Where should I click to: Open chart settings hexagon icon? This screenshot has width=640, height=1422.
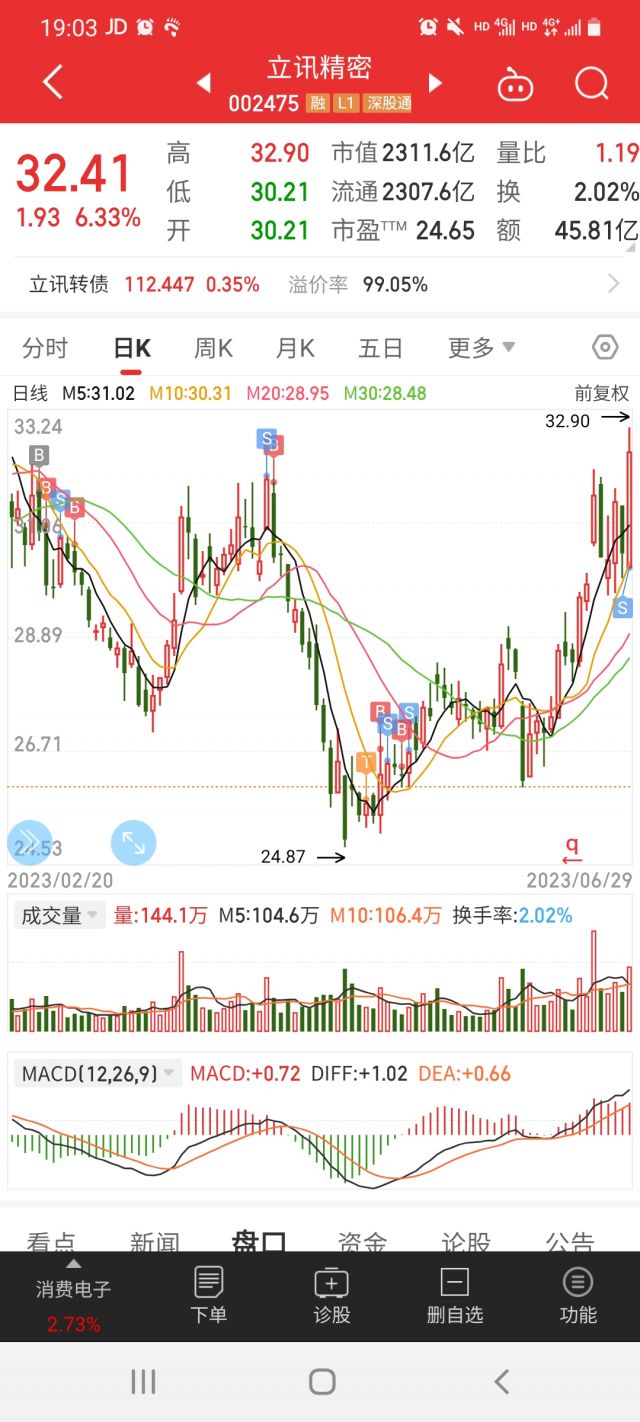[x=605, y=348]
